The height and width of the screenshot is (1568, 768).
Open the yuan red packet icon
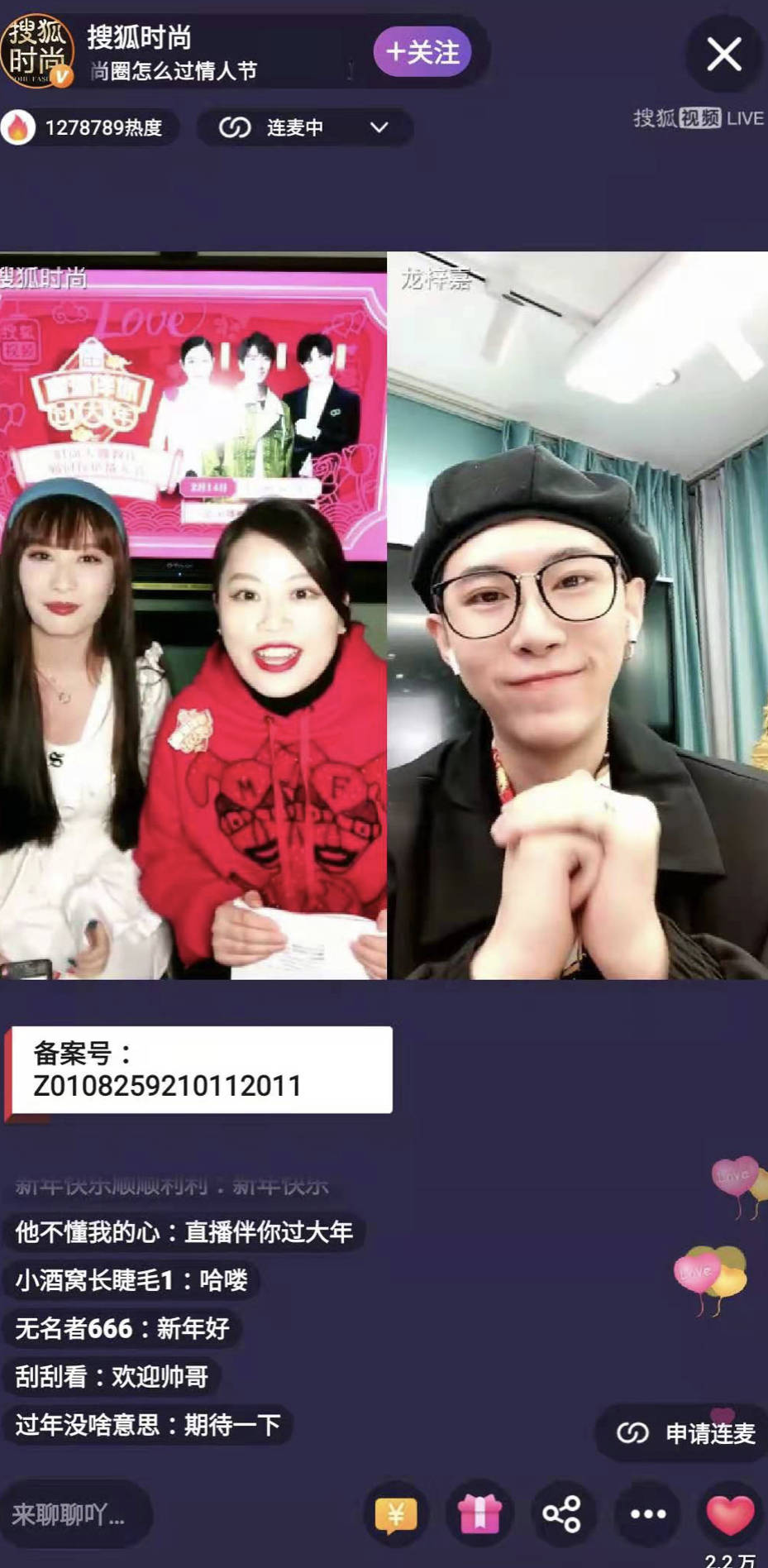(396, 1514)
